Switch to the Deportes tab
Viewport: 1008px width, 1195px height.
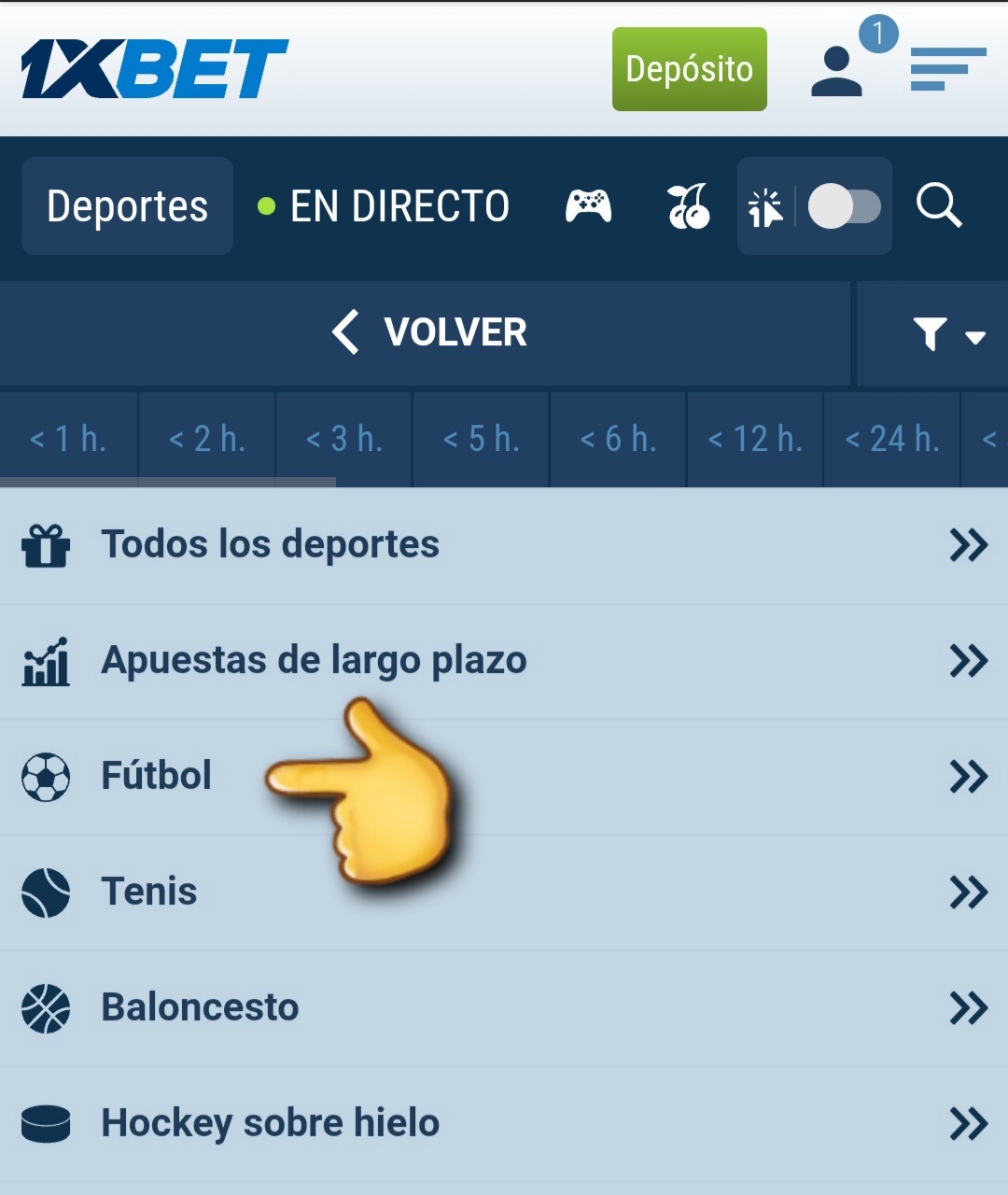coord(128,206)
